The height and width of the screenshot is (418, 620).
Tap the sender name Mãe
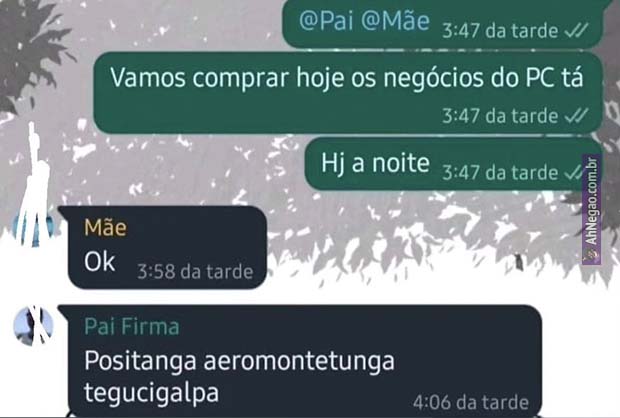[105, 227]
